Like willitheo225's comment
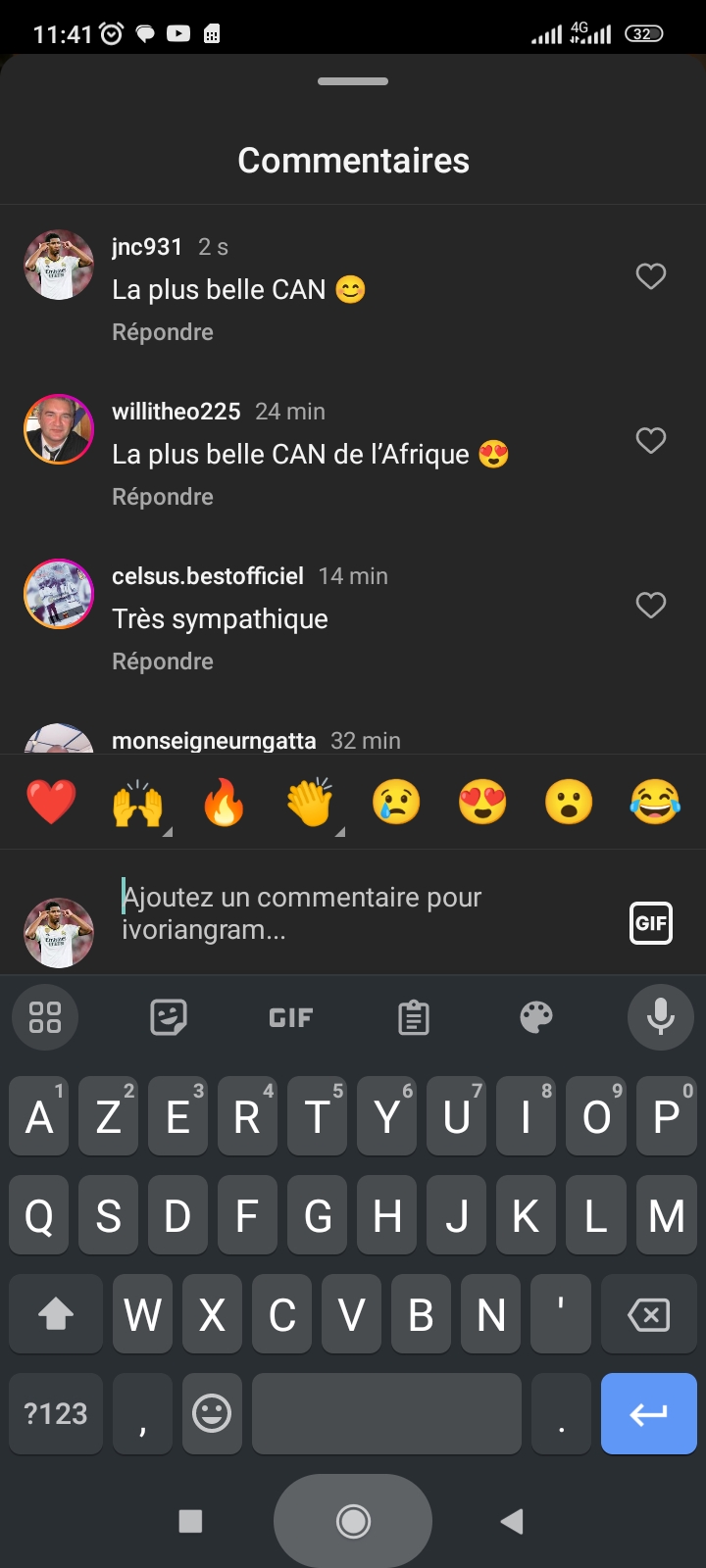The width and height of the screenshot is (706, 1568). pos(651,441)
